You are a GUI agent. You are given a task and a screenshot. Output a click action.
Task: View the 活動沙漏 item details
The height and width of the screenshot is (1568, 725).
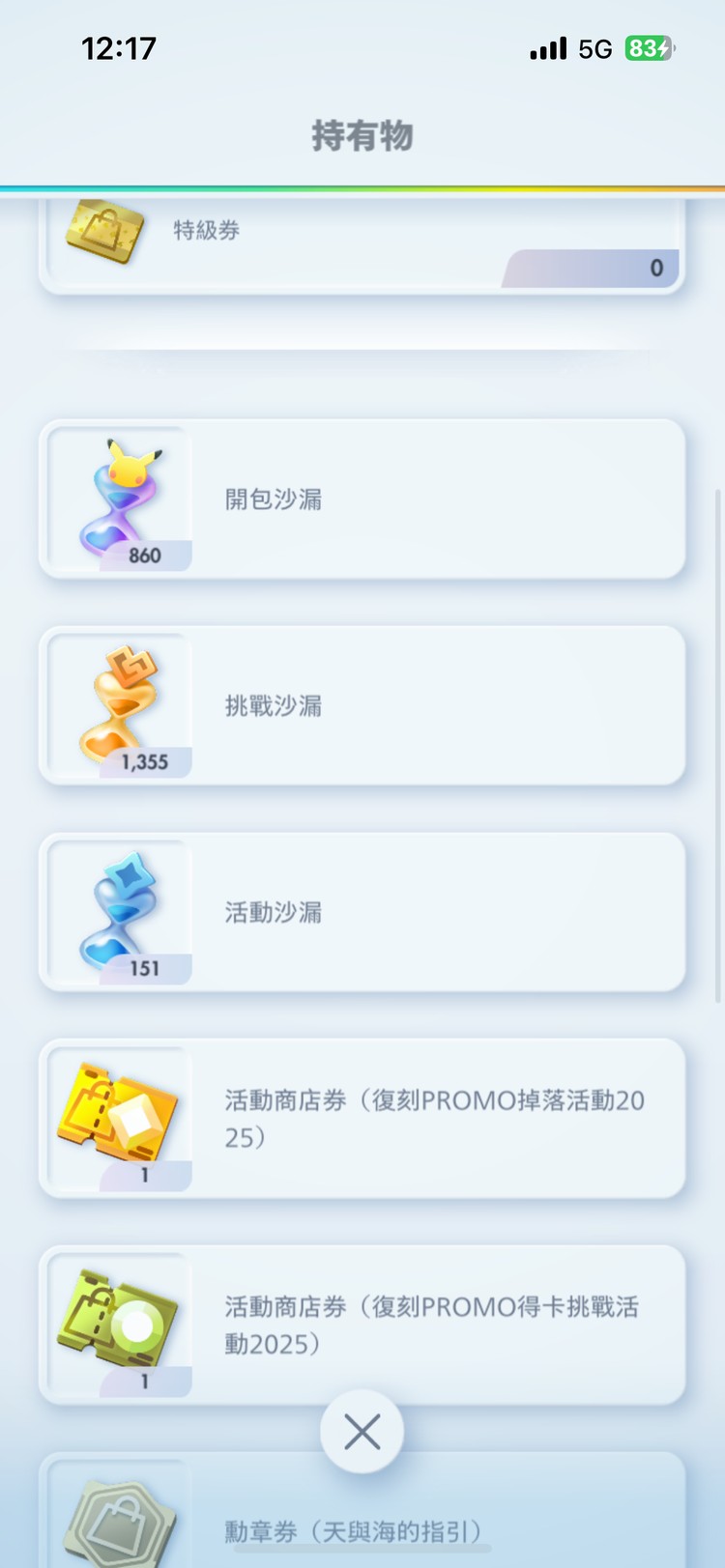[x=362, y=912]
